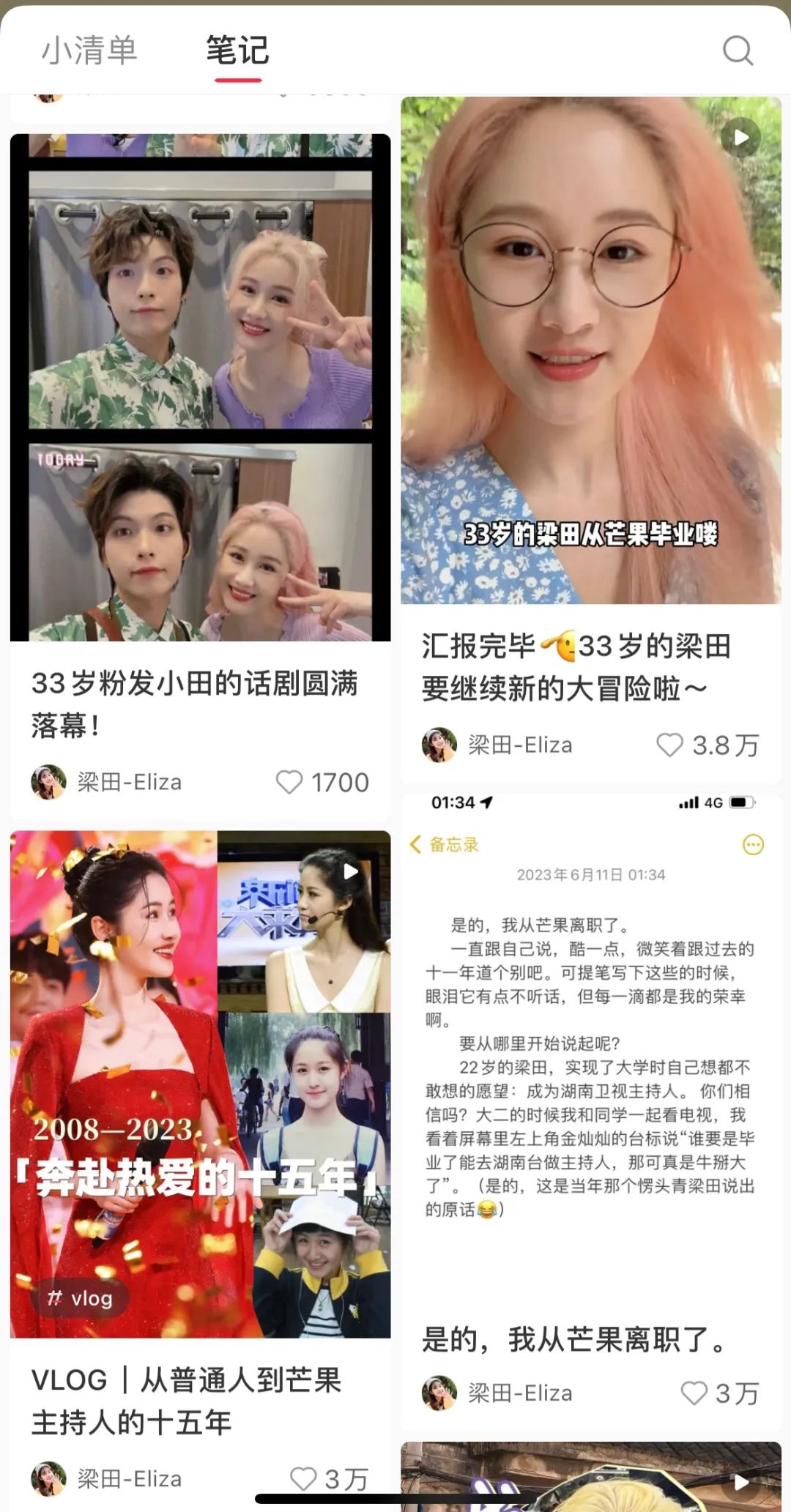
Task: Visit 梁田-Eliza's profile under the VLOG note
Action: (x=107, y=1478)
